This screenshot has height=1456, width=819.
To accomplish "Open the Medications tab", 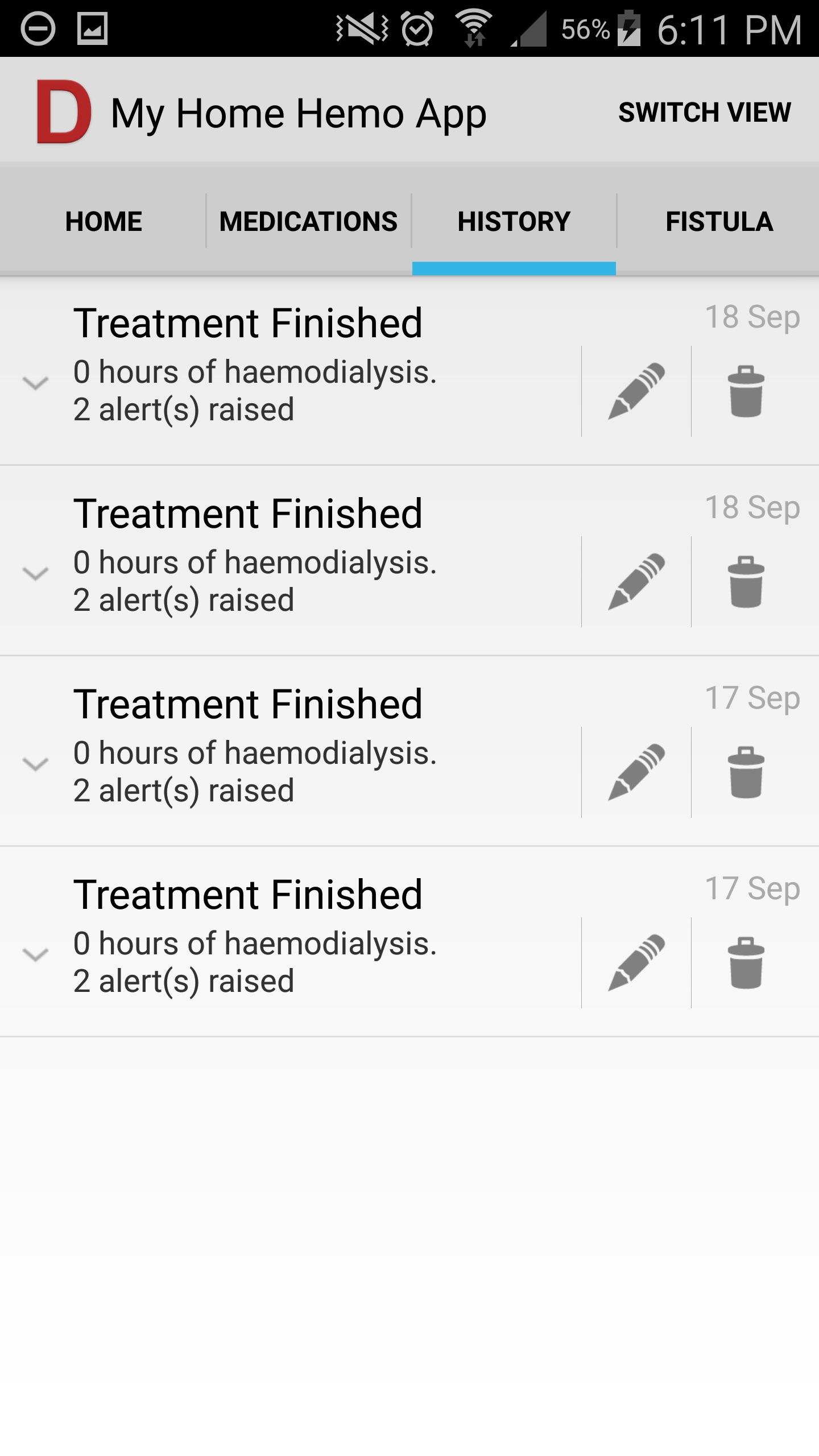I will tap(308, 221).
